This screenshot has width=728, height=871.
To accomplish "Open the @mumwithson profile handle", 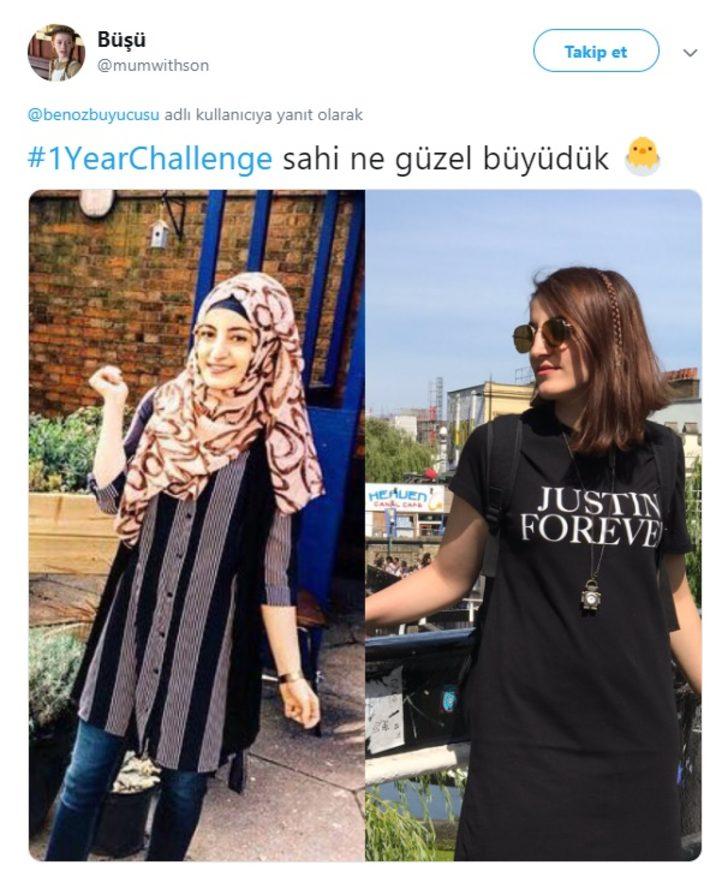I will [153, 66].
